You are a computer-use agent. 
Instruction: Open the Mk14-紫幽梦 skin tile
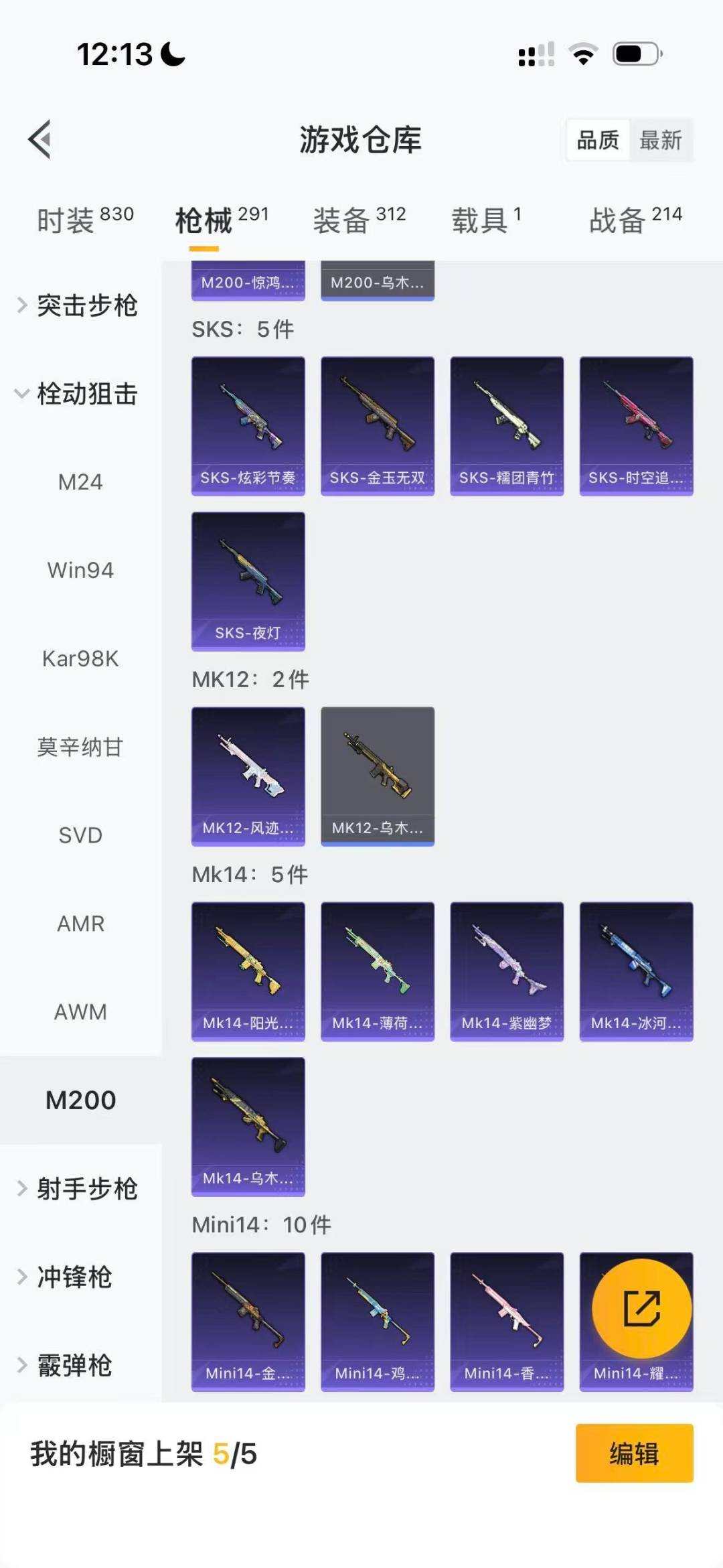pos(506,971)
